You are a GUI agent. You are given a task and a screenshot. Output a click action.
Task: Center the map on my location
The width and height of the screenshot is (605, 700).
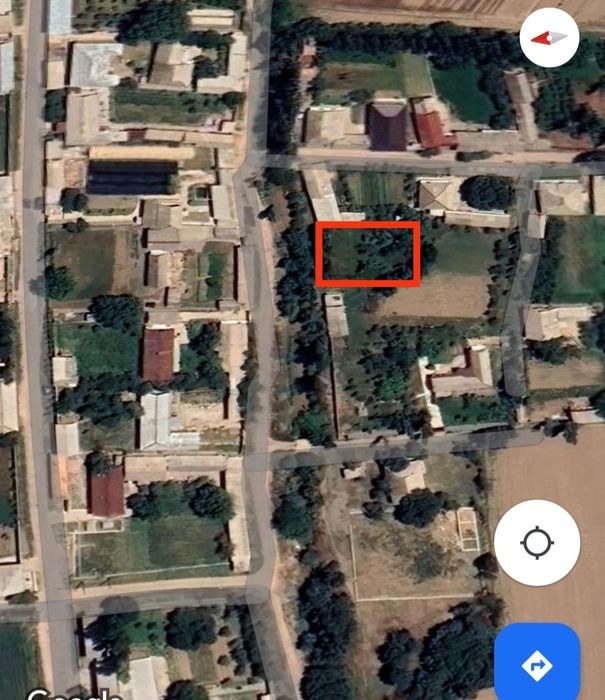537,543
